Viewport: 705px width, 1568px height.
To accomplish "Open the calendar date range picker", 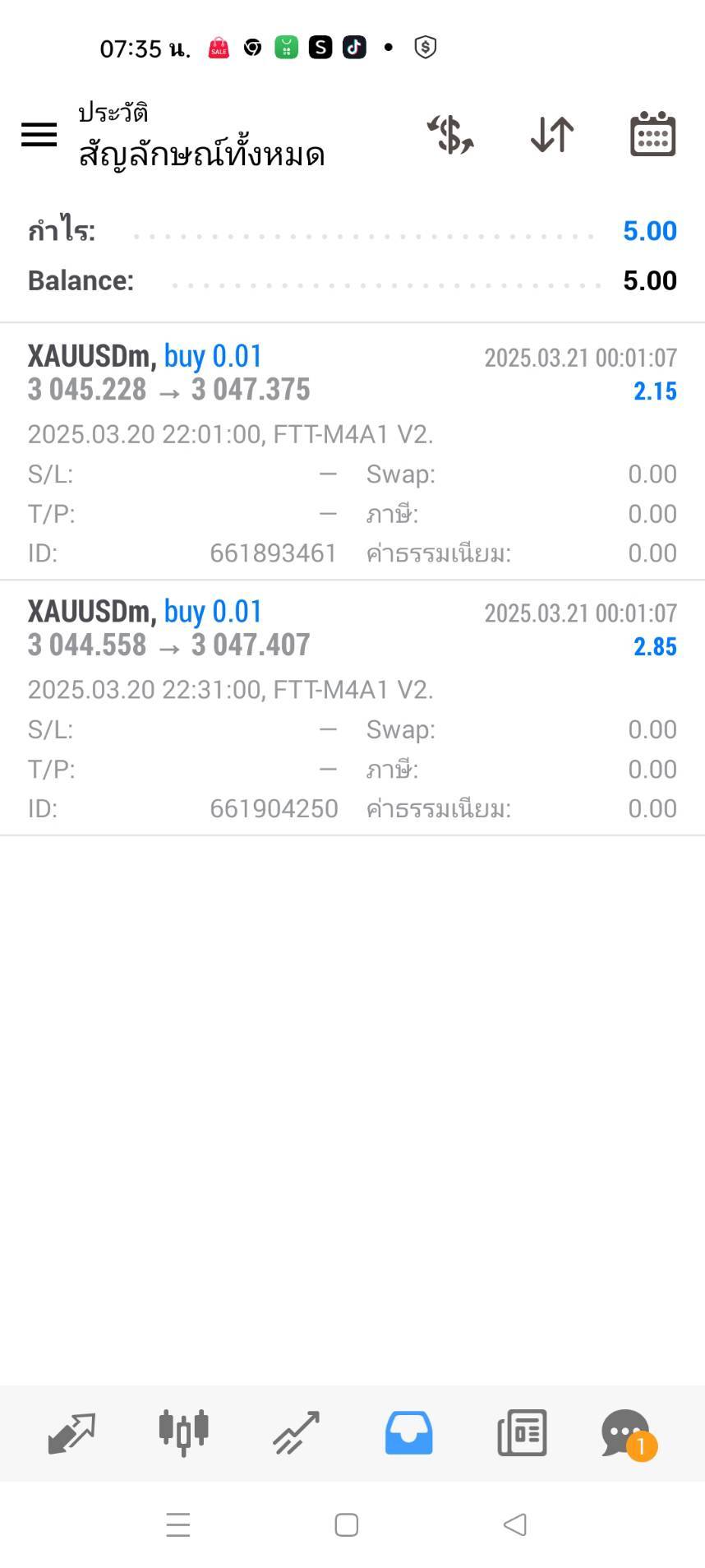I will pyautogui.click(x=653, y=134).
